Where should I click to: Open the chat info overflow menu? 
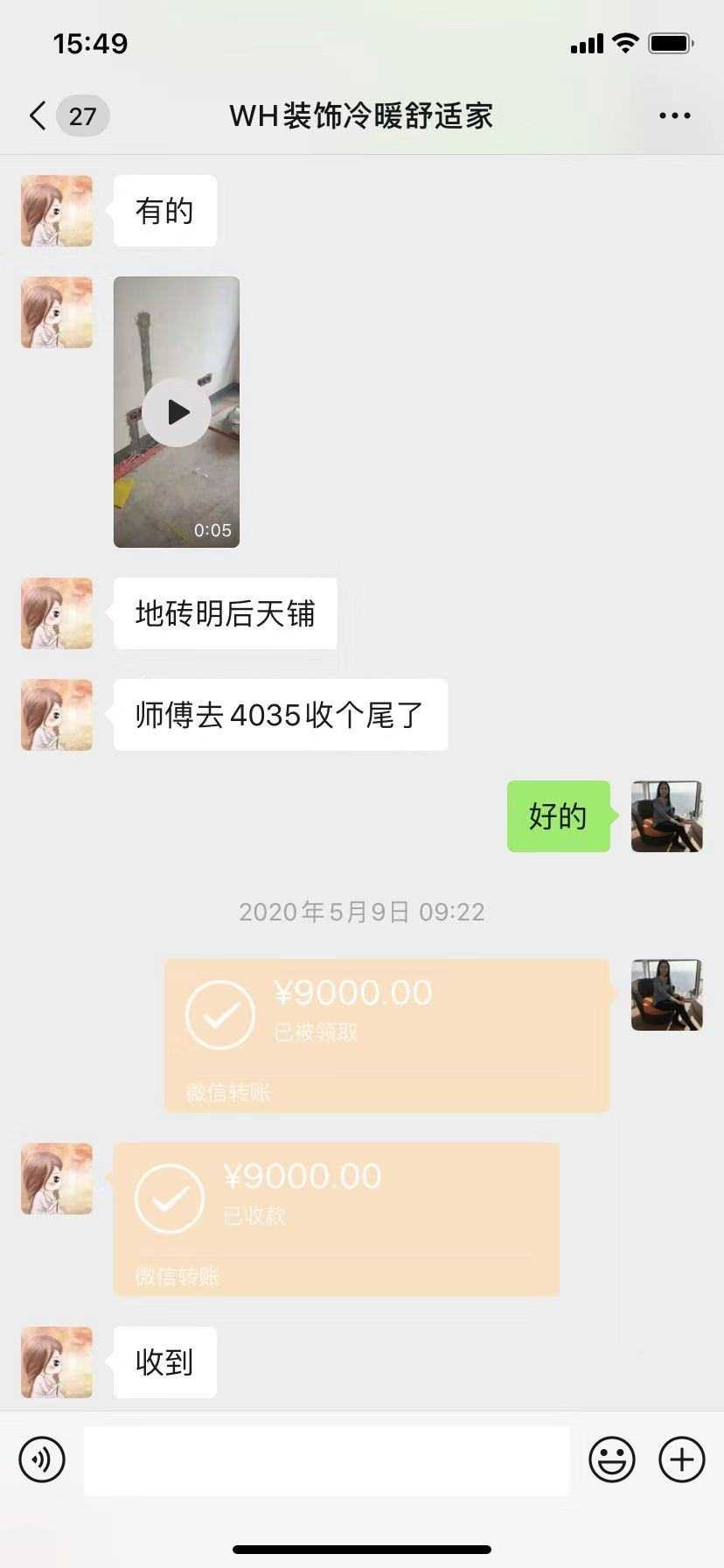coord(674,115)
